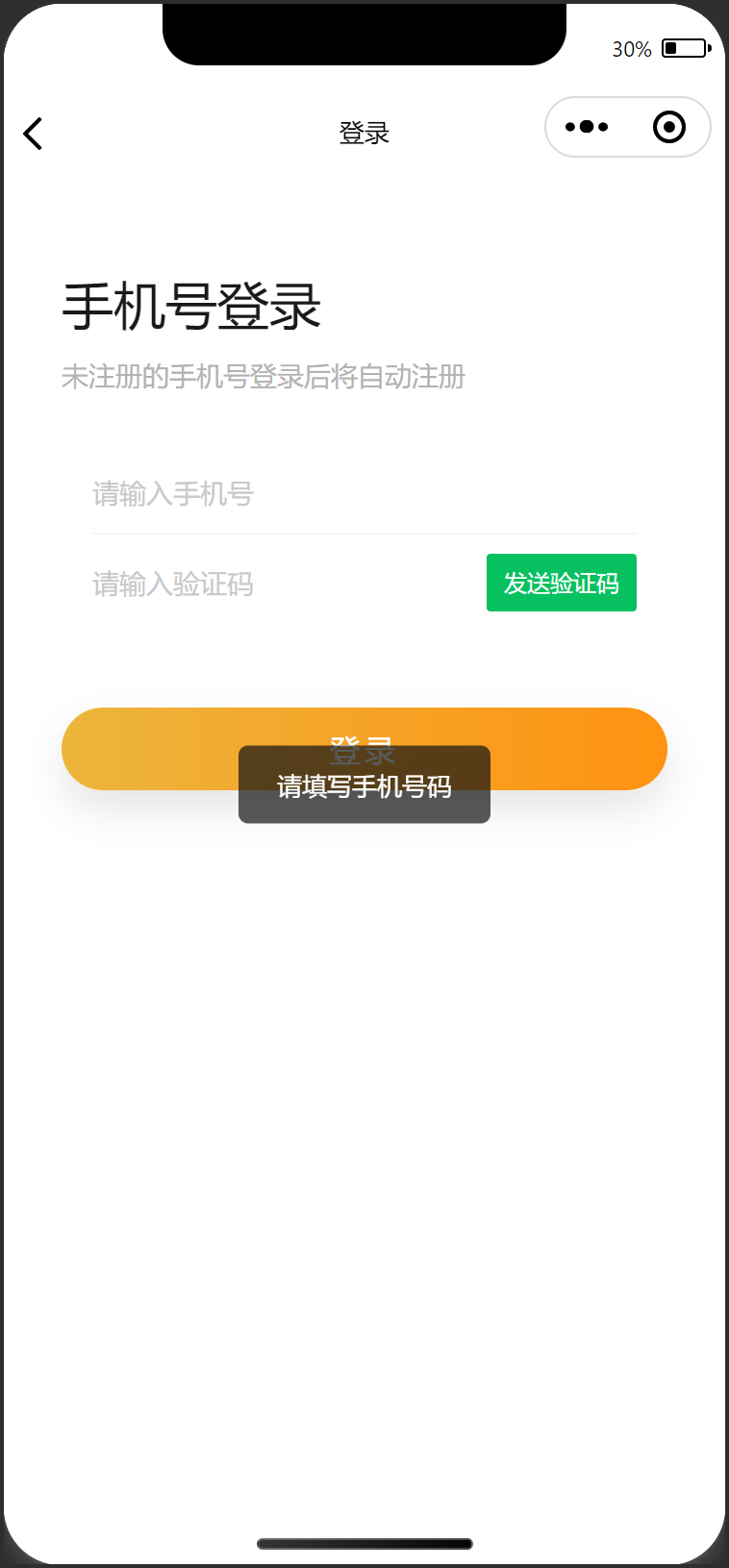Close the mini program with the circle icon

point(669,127)
